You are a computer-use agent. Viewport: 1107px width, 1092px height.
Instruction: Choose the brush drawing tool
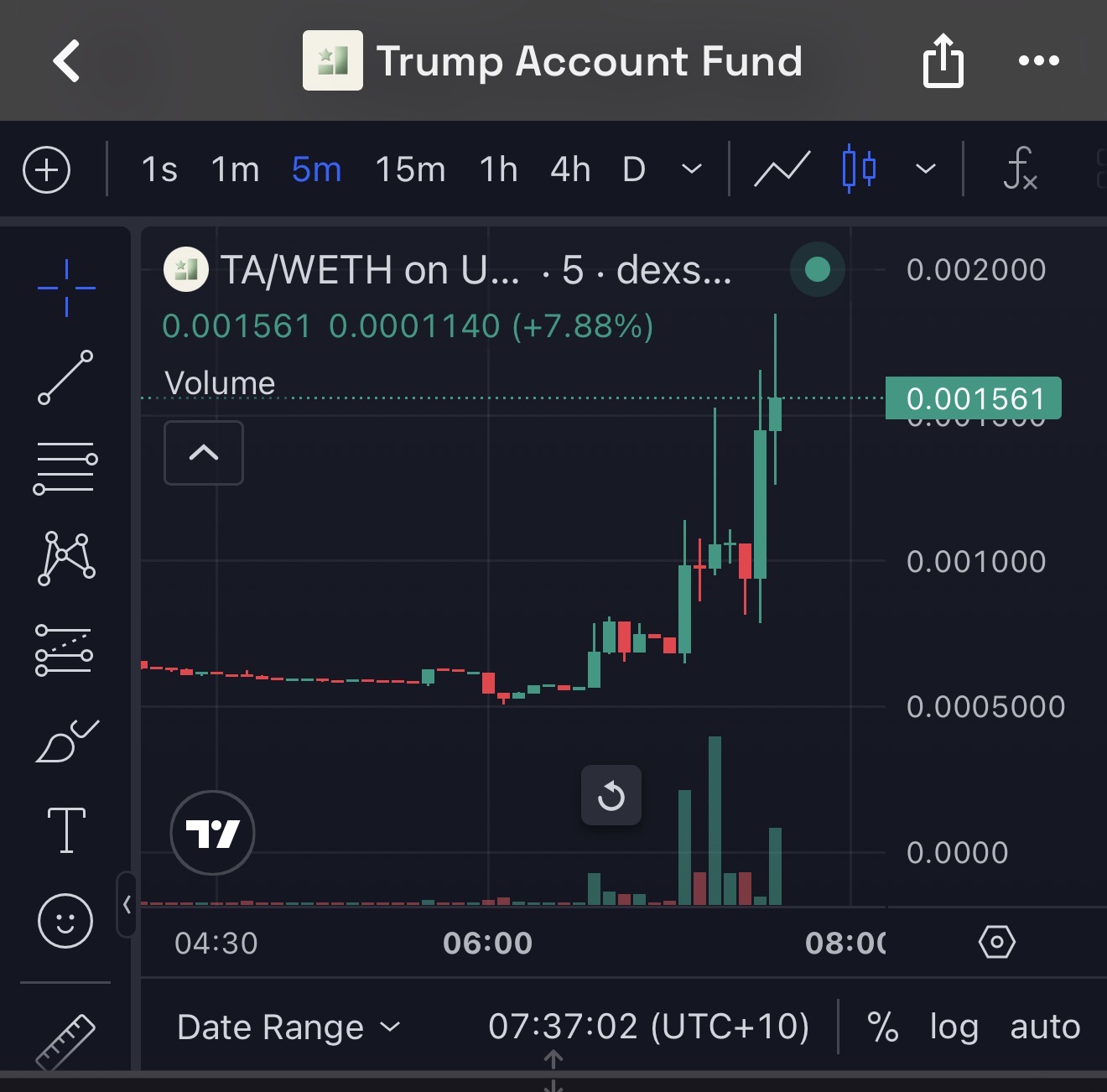click(67, 741)
